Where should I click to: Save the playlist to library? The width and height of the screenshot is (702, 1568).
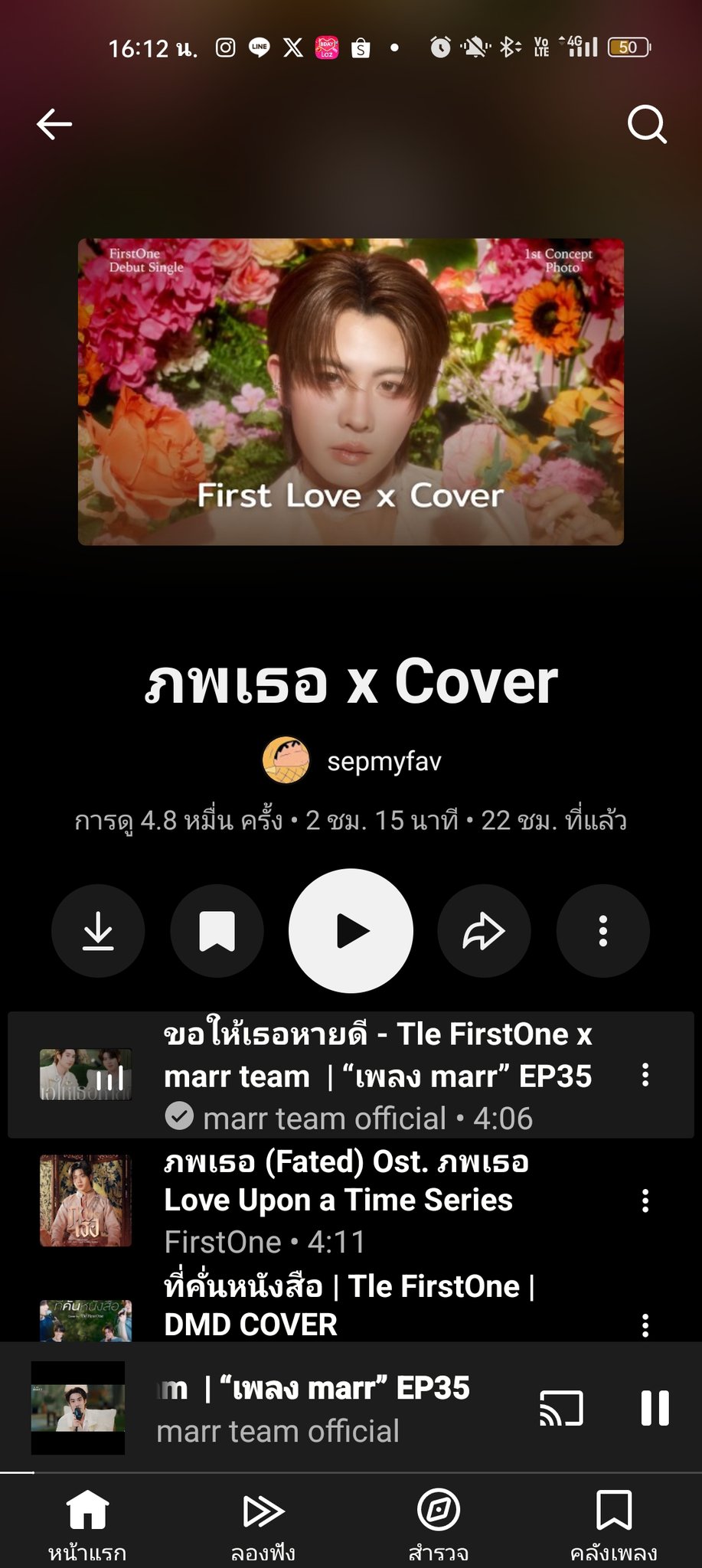(x=217, y=931)
